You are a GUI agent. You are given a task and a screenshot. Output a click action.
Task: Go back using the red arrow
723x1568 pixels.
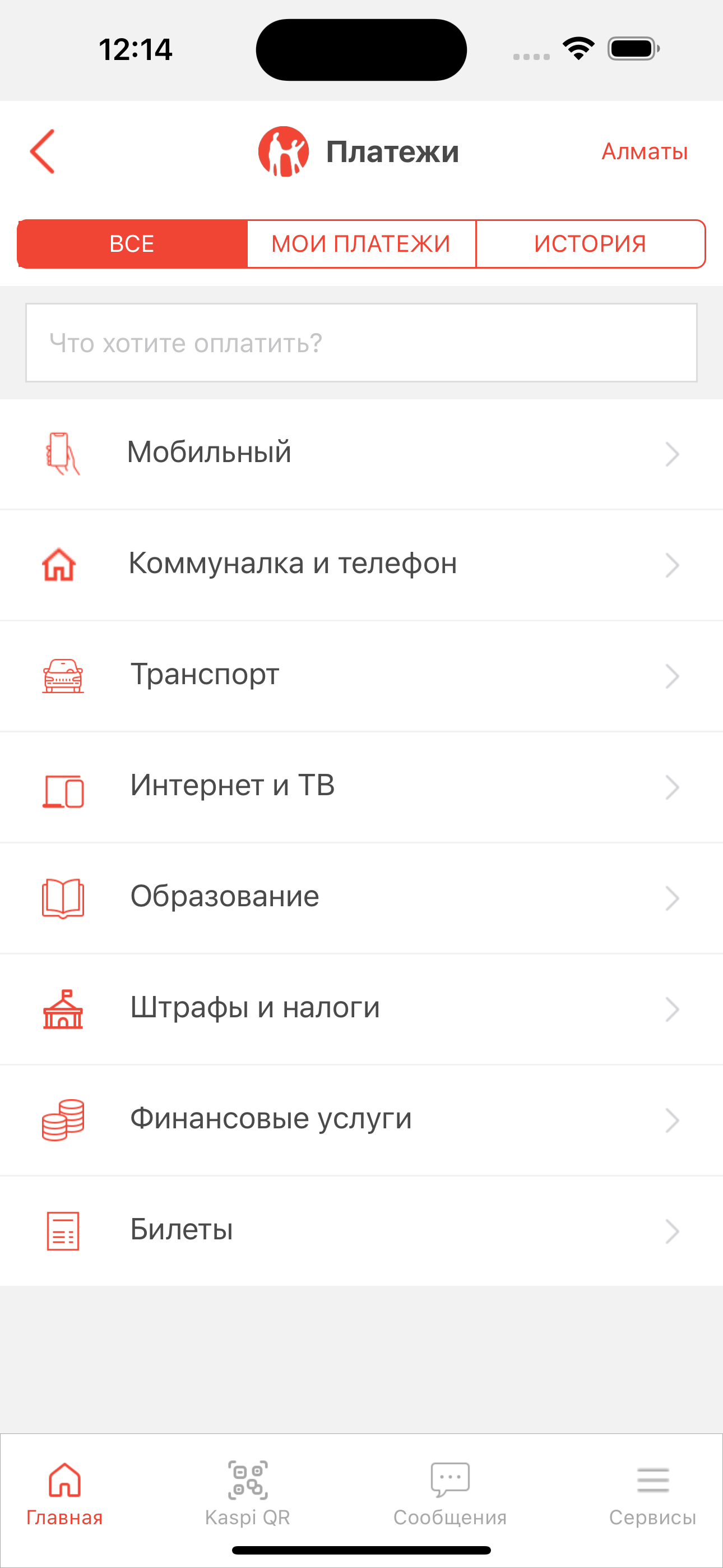pyautogui.click(x=43, y=151)
